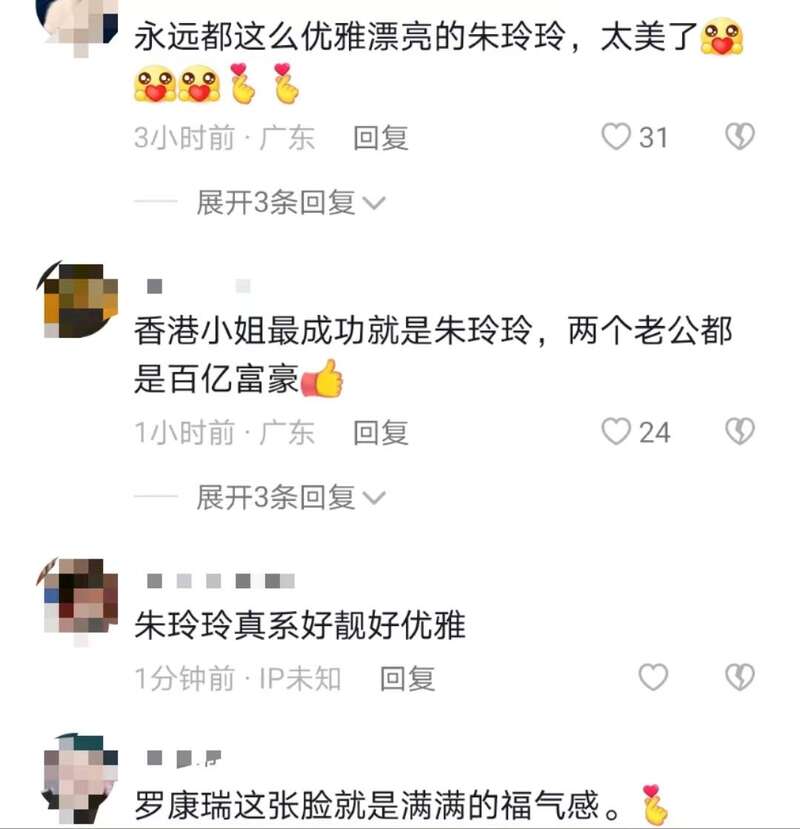
Task: Dislike the comment from IP未知
Action: 739,678
